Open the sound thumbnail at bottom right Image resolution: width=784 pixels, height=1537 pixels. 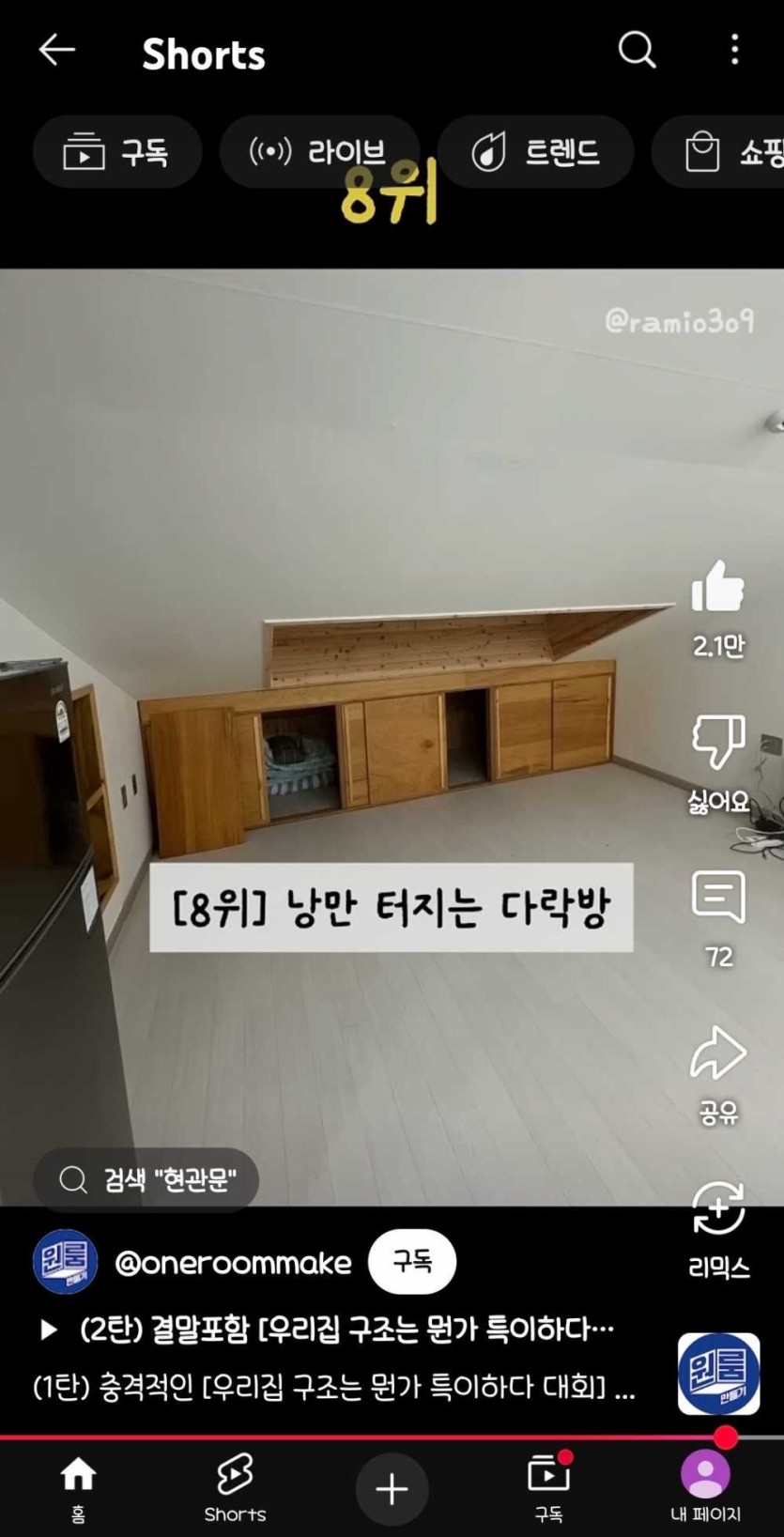click(x=718, y=1373)
